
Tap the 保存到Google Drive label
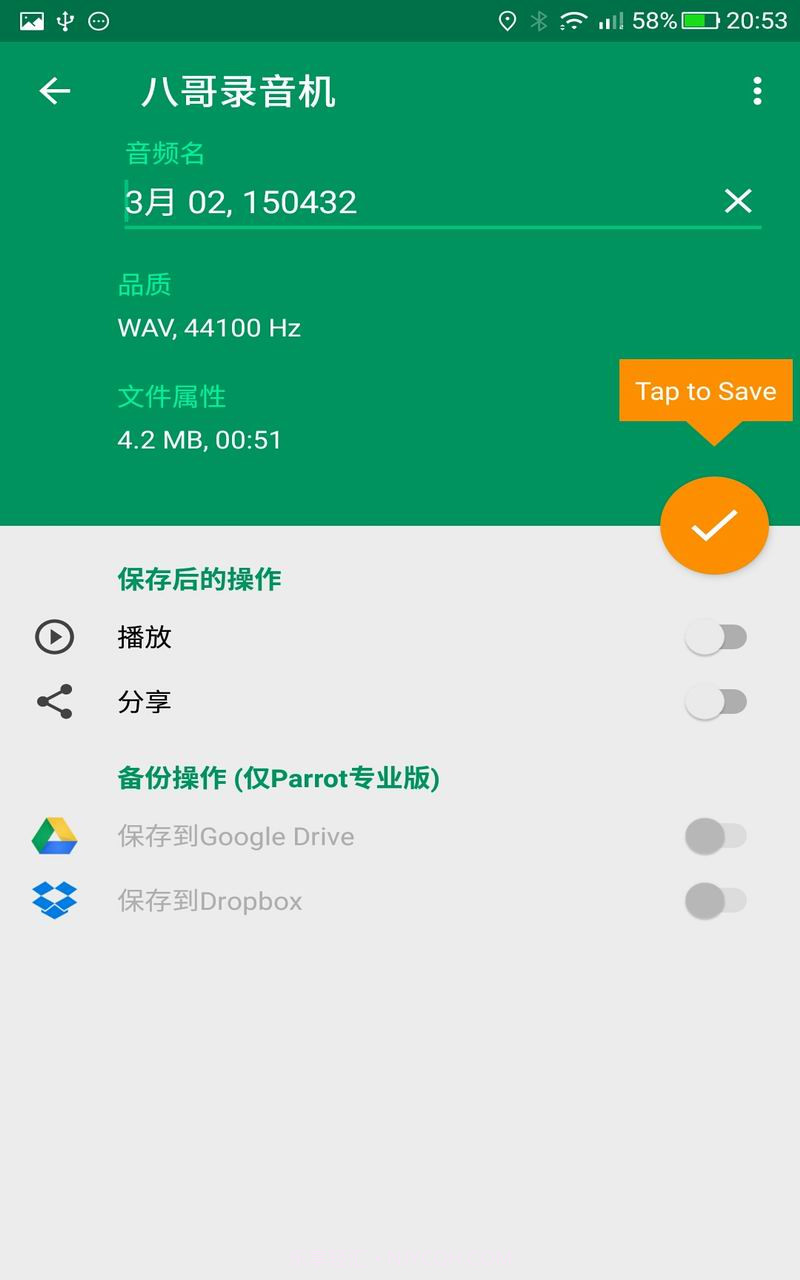click(235, 836)
